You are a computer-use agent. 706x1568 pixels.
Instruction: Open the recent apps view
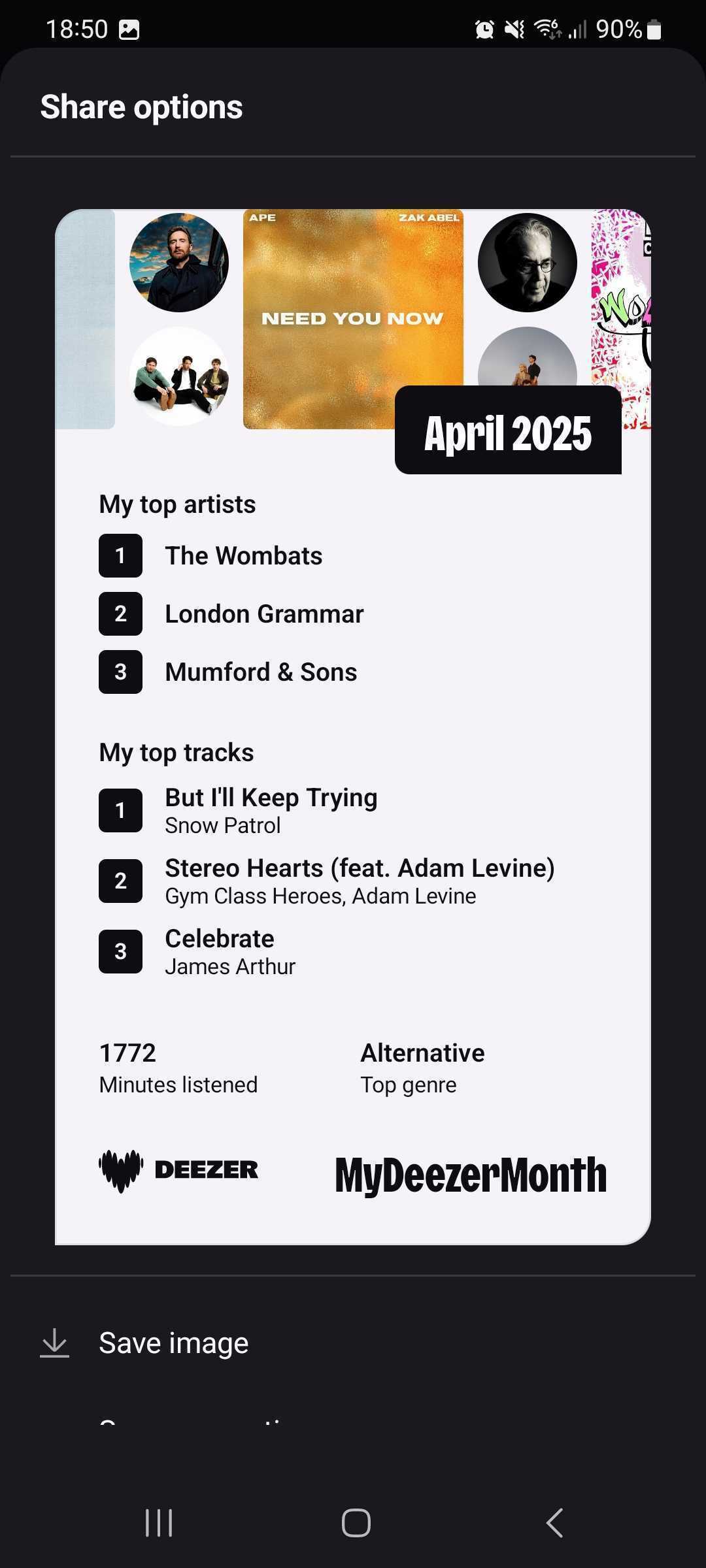[x=159, y=1523]
